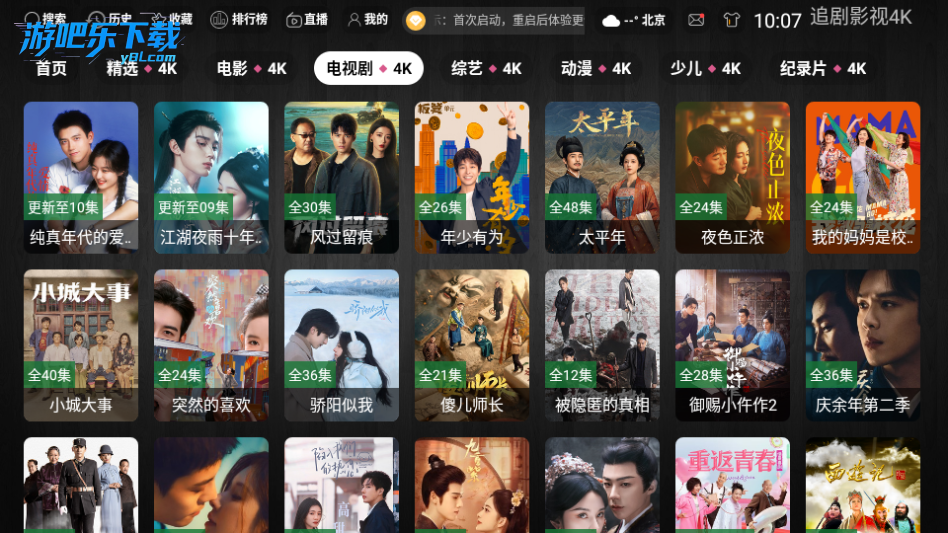Viewport: 948px width, 533px height.
Task: Switch to the 综艺 4K tab
Action: point(486,68)
